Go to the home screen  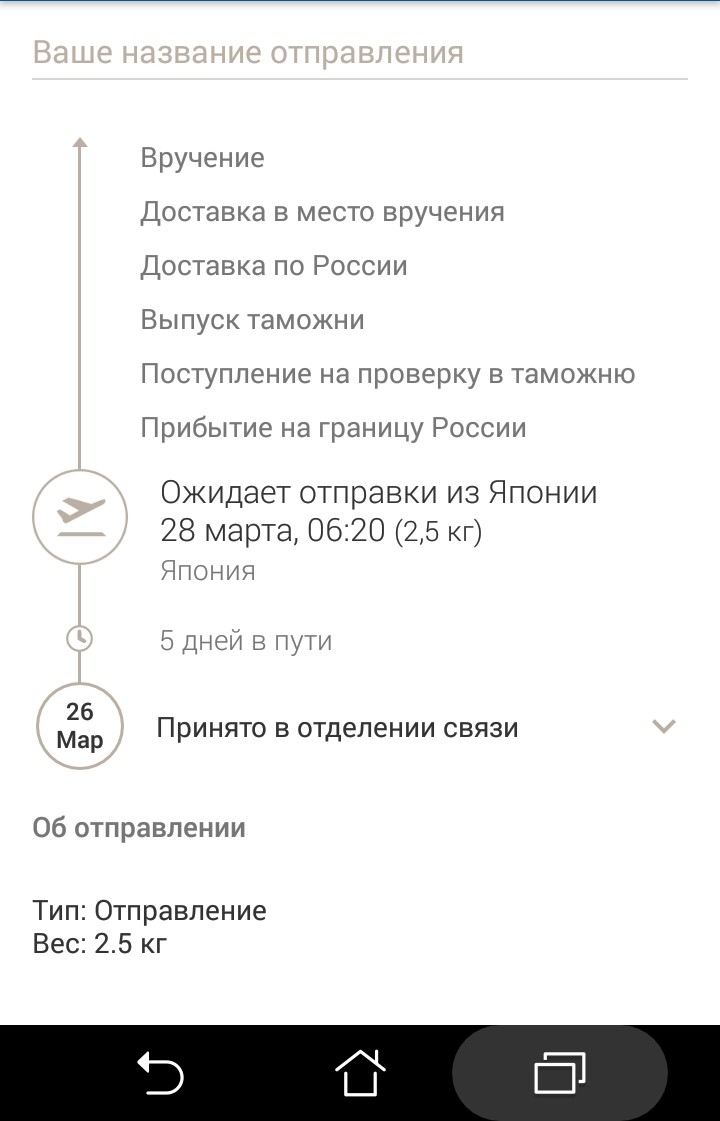tap(360, 1072)
